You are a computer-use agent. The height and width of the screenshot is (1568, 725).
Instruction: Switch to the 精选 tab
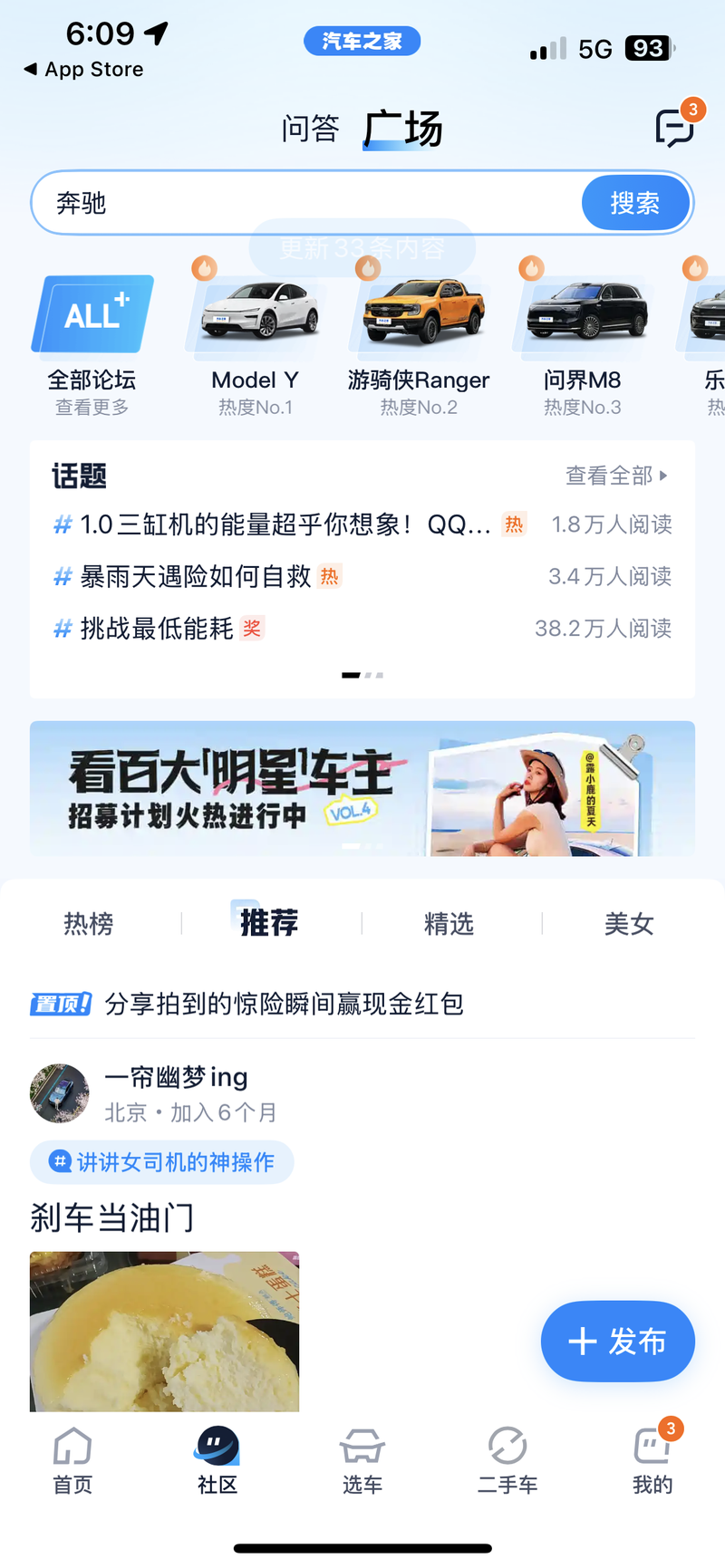449,924
